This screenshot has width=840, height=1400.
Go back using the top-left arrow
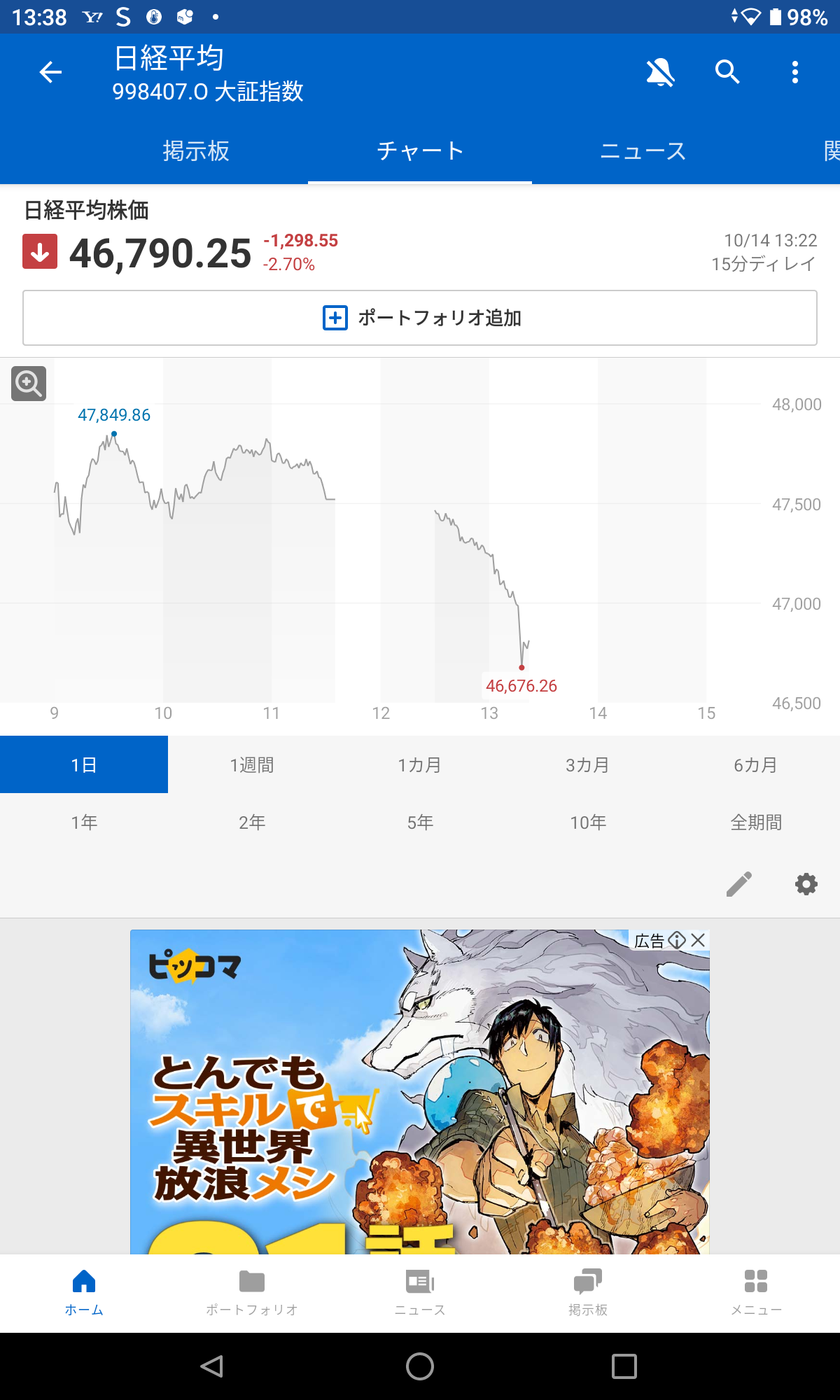pos(50,72)
